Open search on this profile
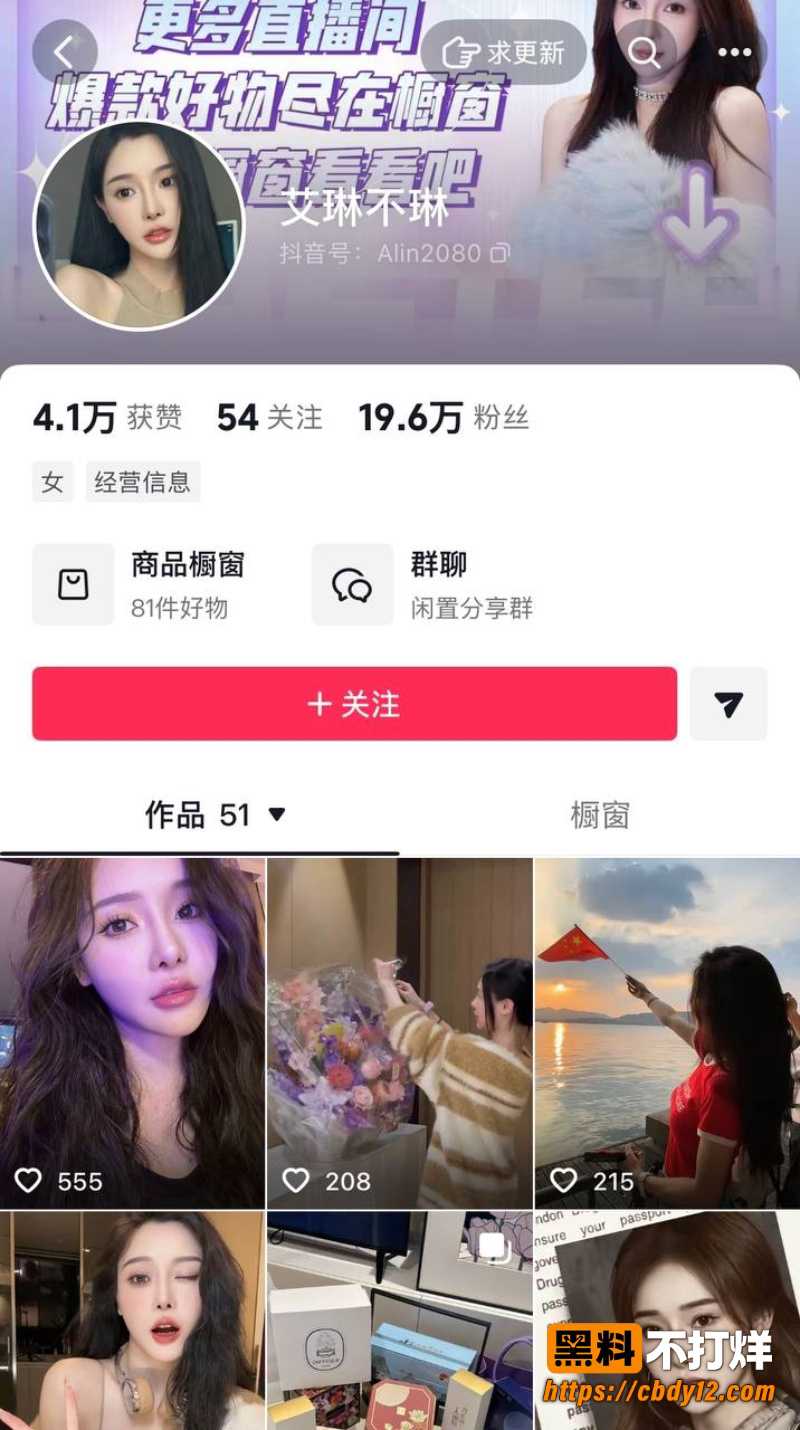800x1430 pixels. [645, 51]
